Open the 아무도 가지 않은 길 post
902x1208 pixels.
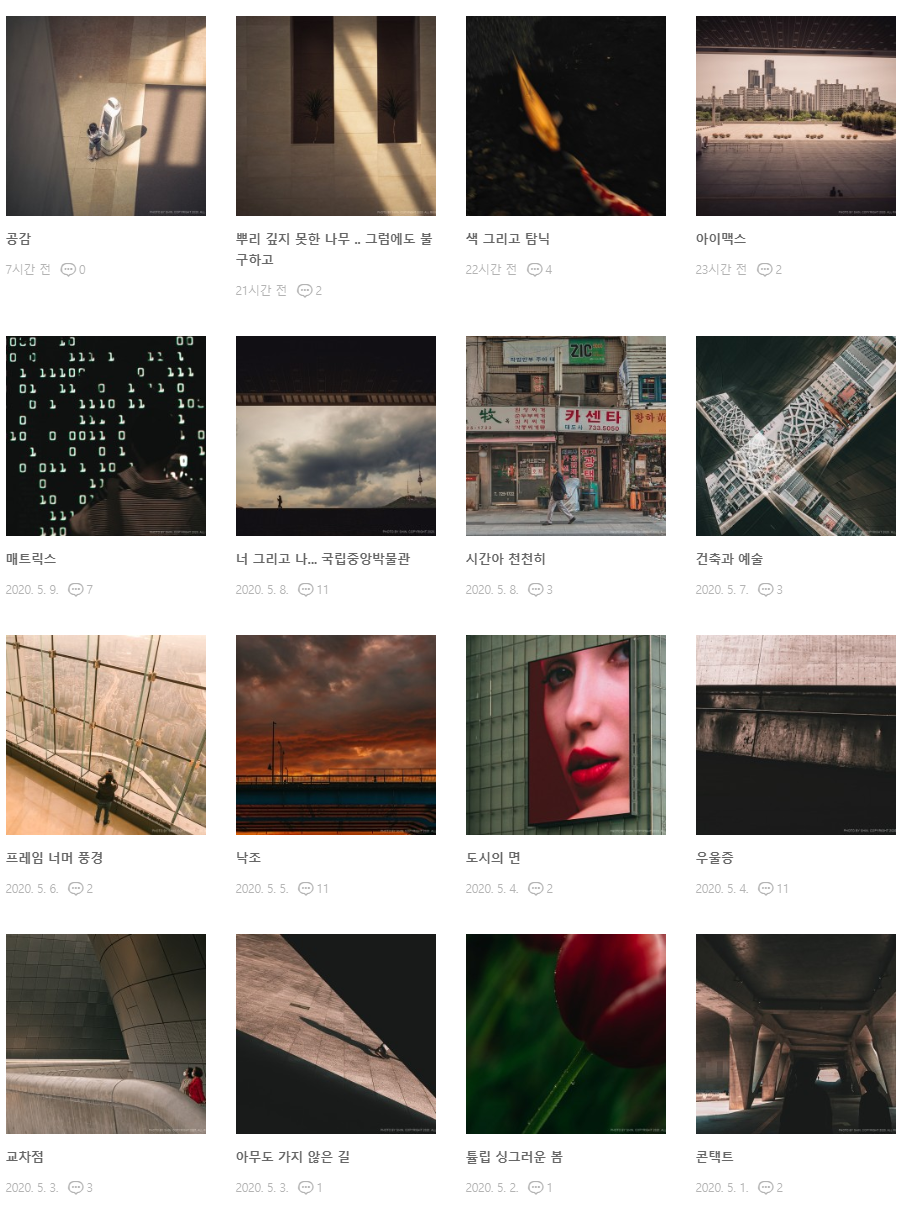click(335, 1033)
